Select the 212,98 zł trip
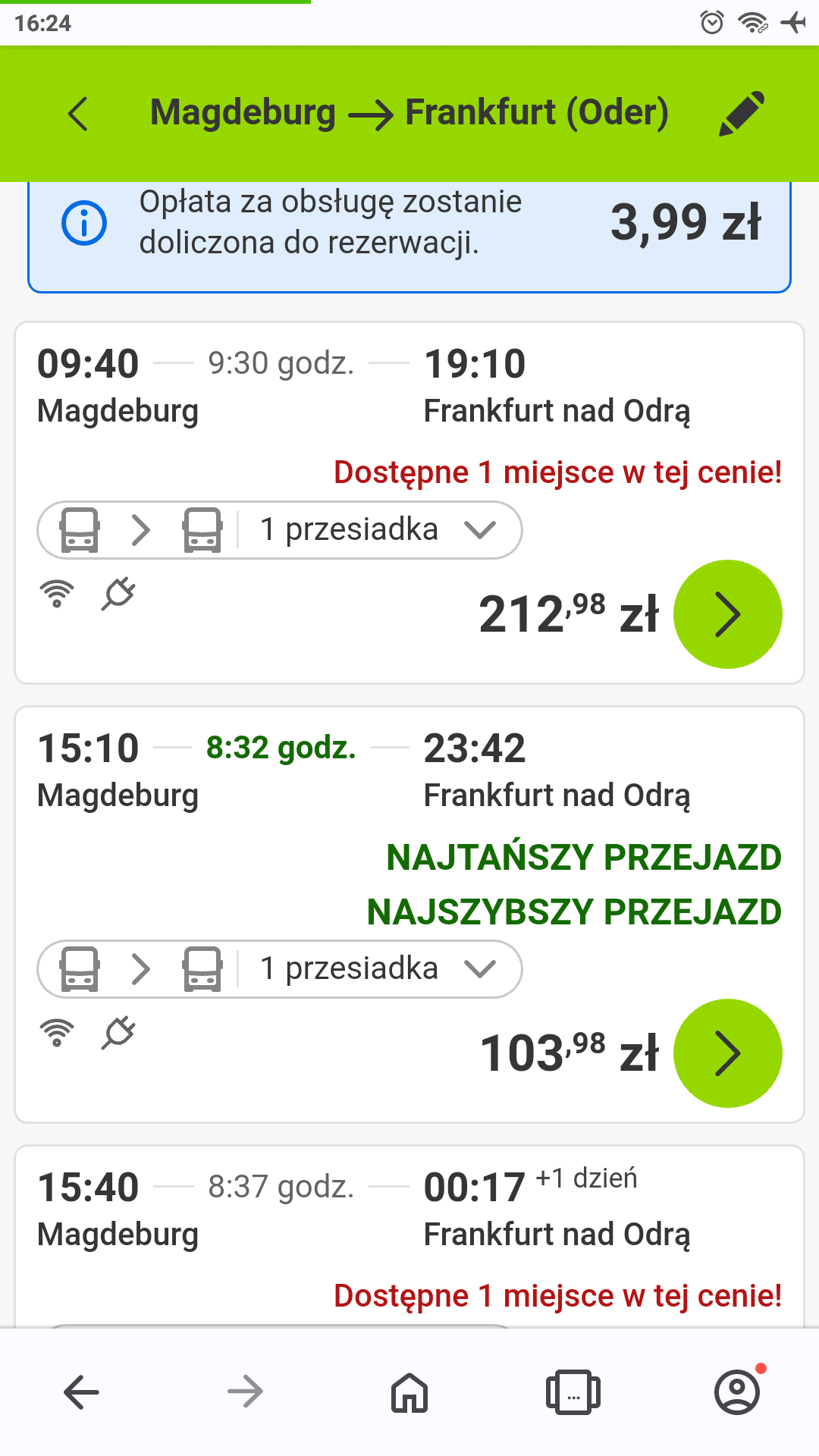Image resolution: width=819 pixels, height=1456 pixels. (x=727, y=614)
